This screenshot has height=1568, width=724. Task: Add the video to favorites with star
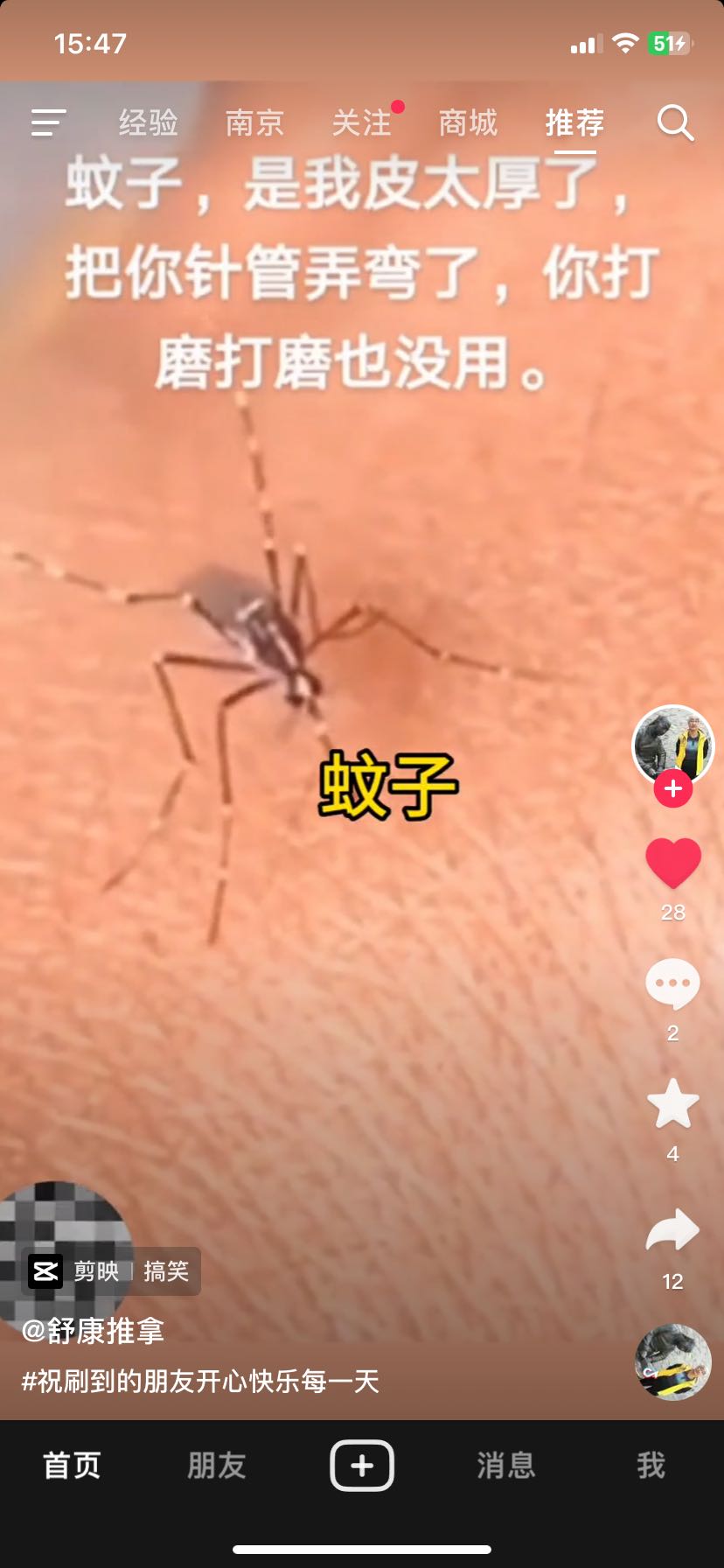pyautogui.click(x=673, y=1103)
